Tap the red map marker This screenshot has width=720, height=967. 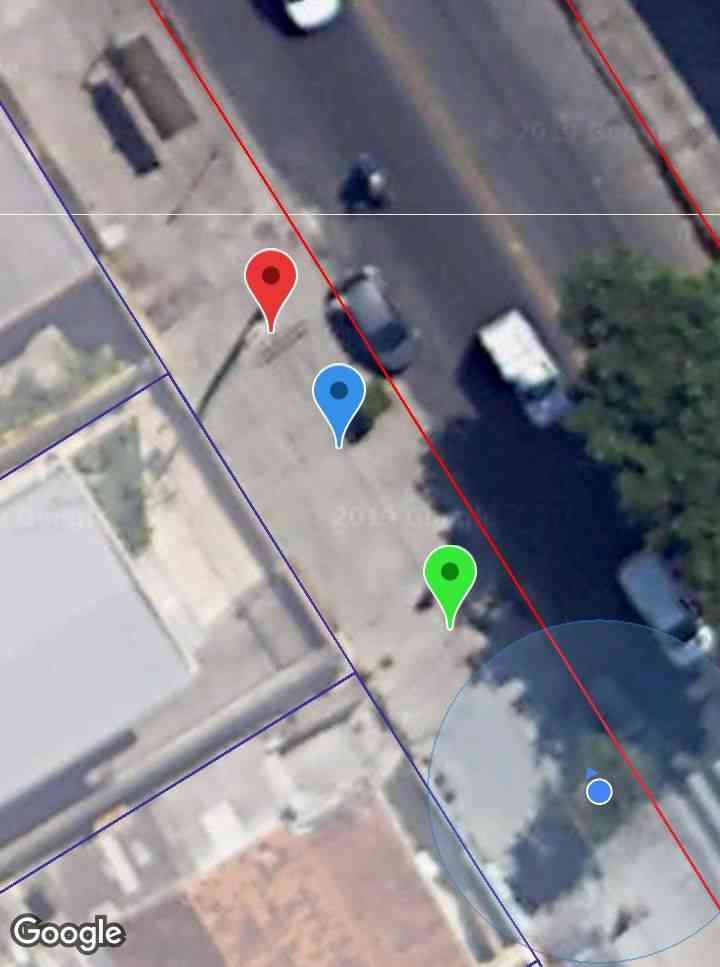(271, 280)
